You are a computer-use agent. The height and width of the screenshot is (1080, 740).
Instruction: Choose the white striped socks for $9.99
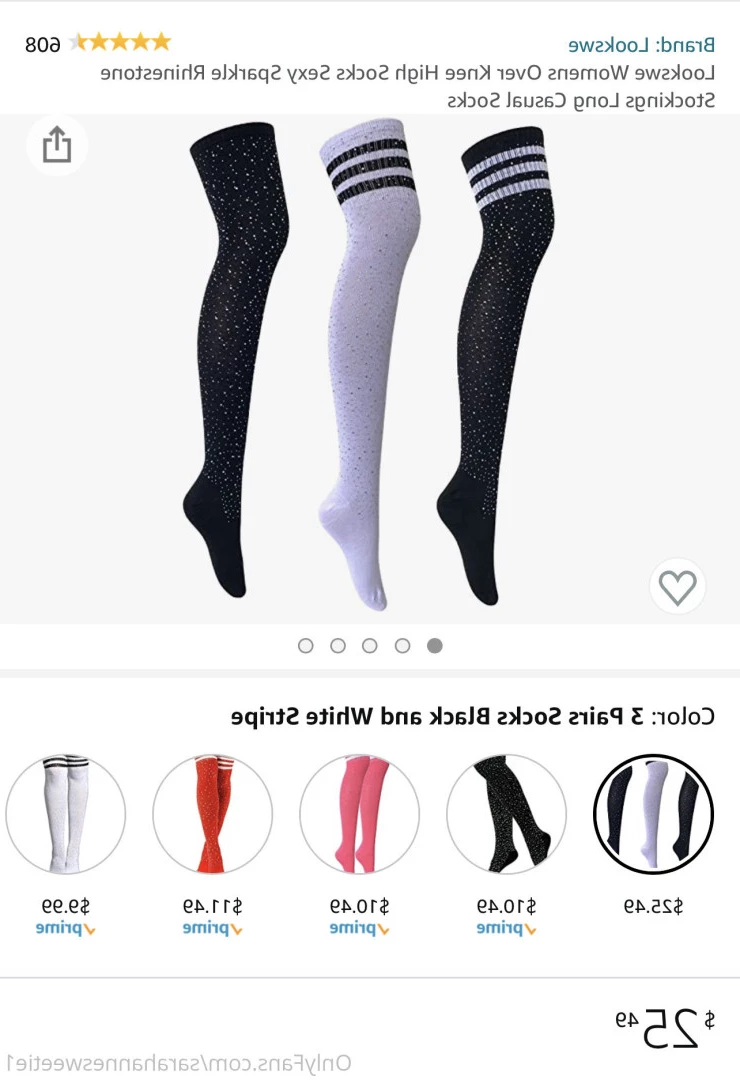pyautogui.click(x=66, y=815)
